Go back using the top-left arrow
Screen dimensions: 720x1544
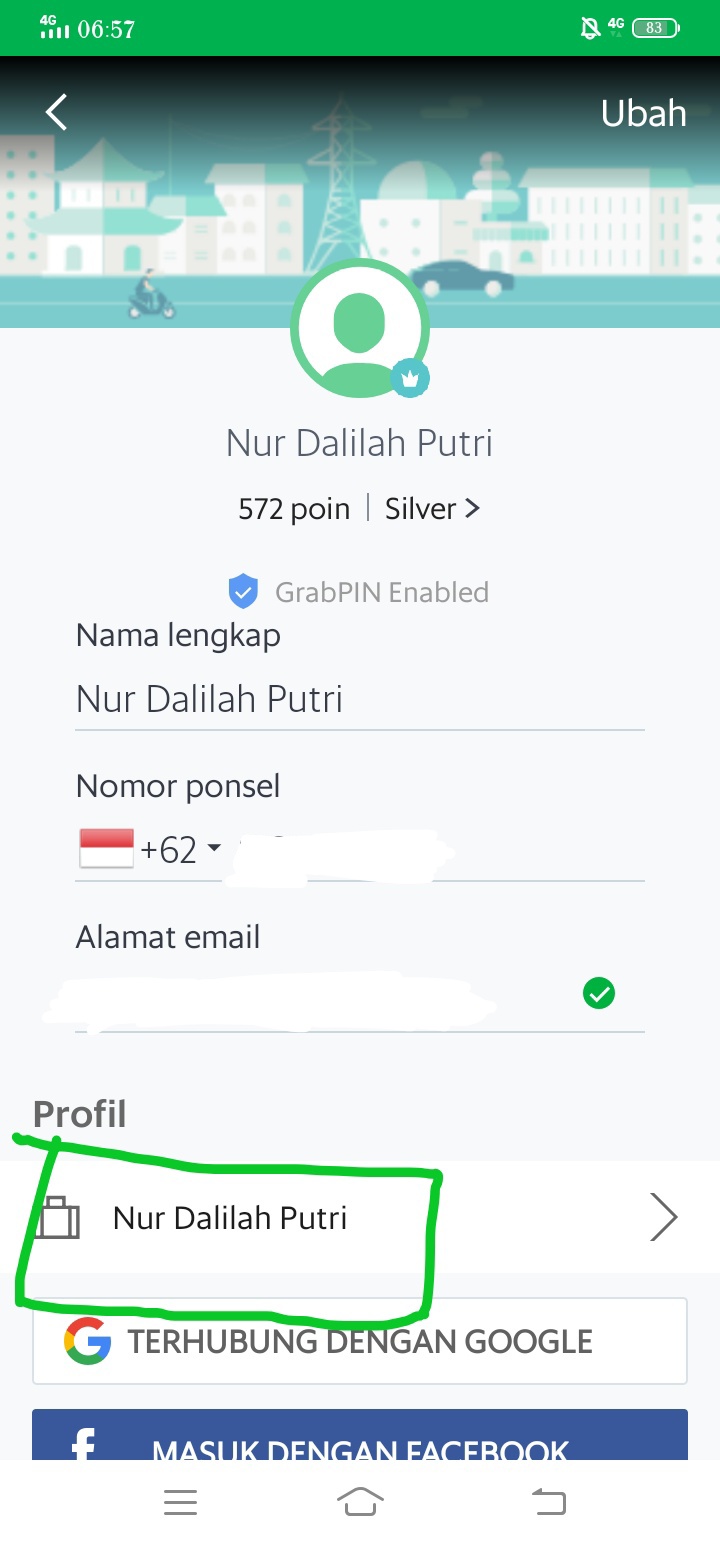pyautogui.click(x=57, y=112)
